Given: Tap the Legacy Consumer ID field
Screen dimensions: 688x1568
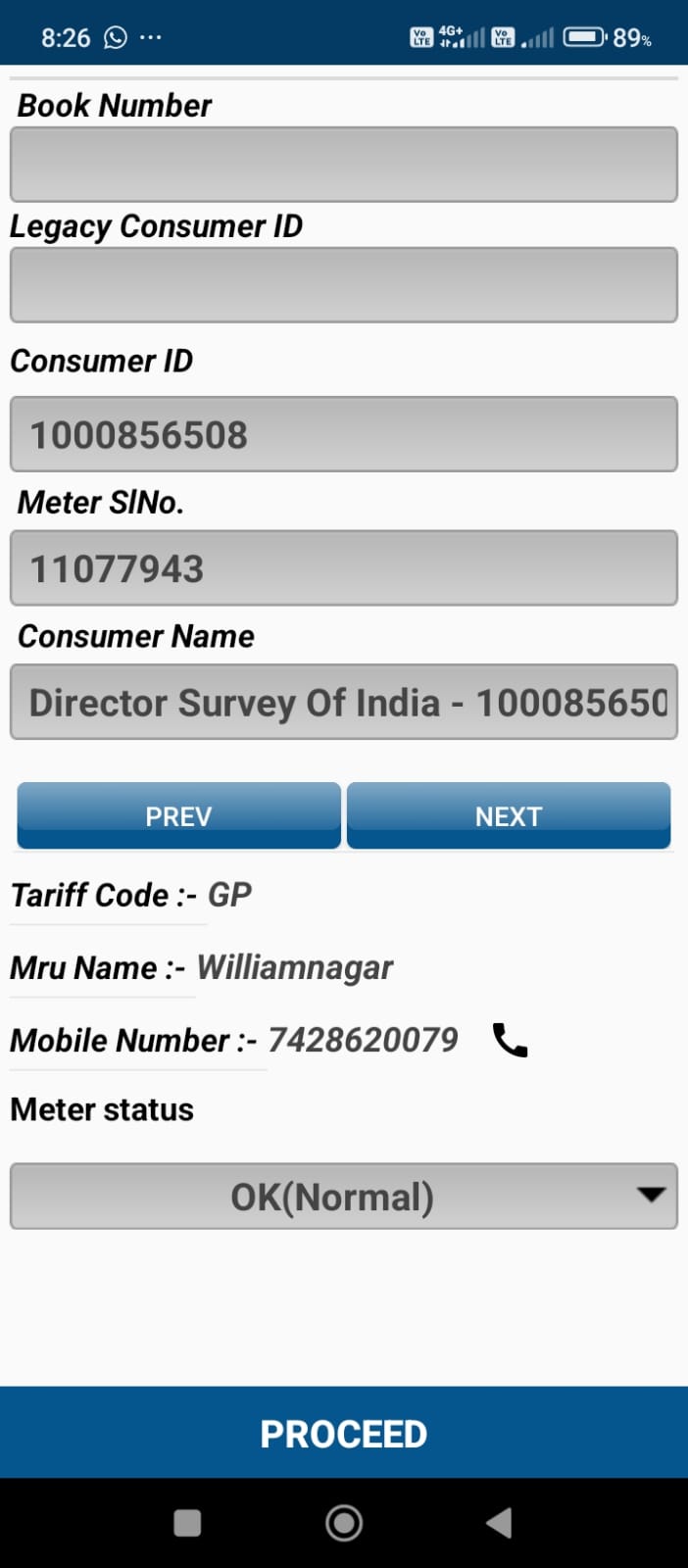Looking at the screenshot, I should point(343,285).
